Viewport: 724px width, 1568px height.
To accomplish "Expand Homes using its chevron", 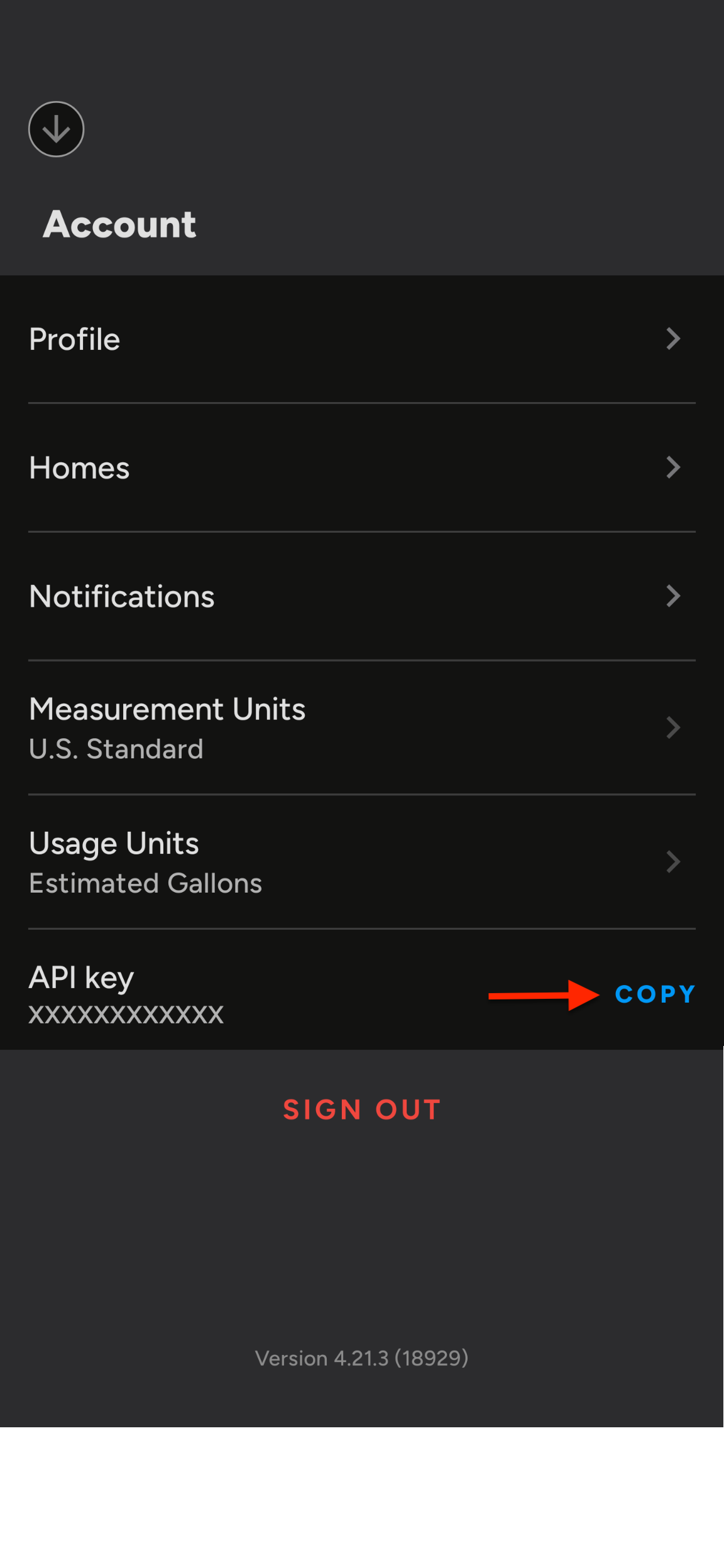I will 673,467.
